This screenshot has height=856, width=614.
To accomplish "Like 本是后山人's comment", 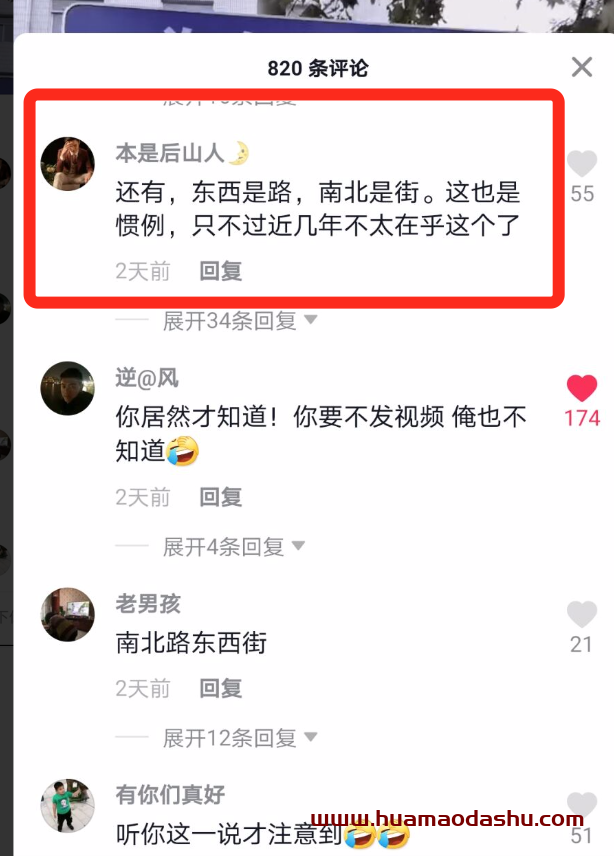I will [x=581, y=164].
